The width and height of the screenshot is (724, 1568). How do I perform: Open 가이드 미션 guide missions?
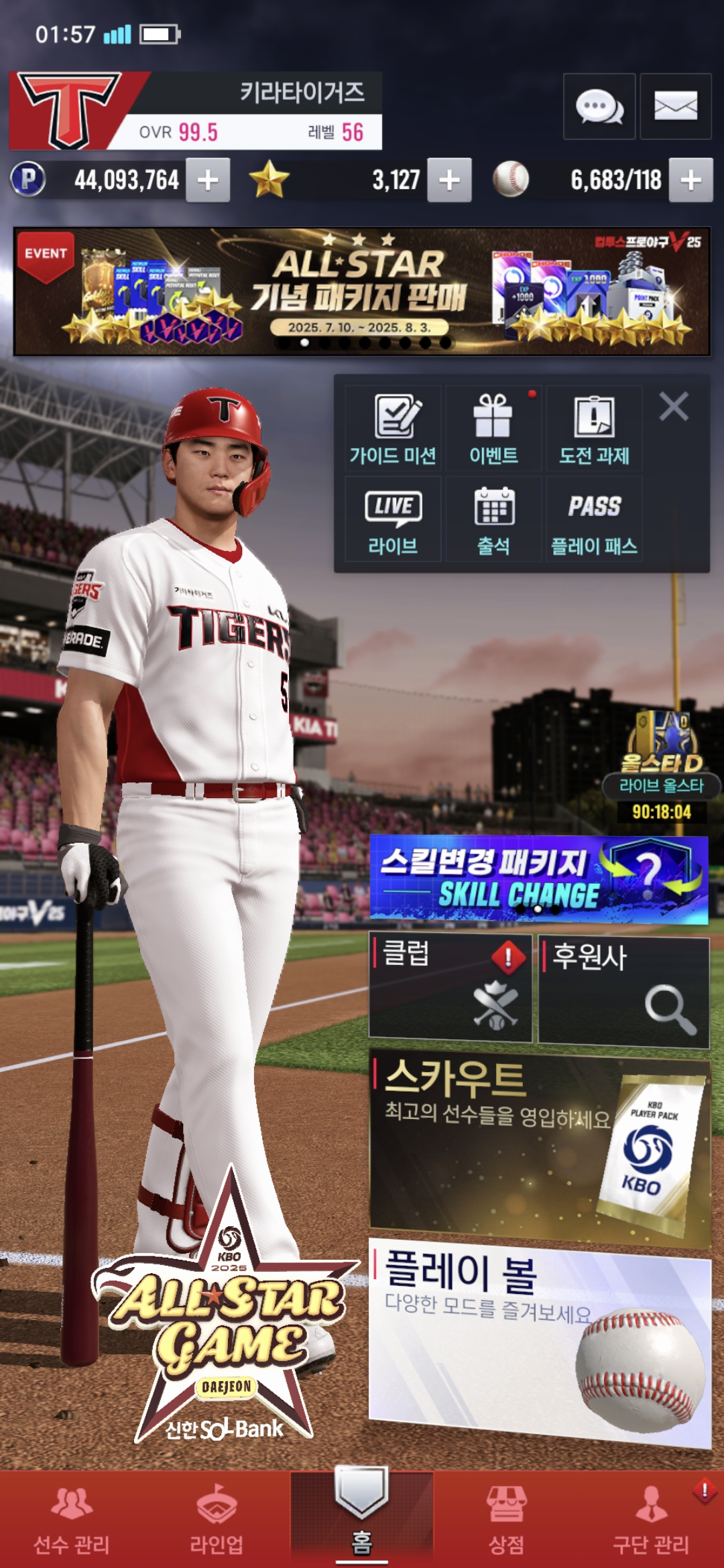point(393,429)
